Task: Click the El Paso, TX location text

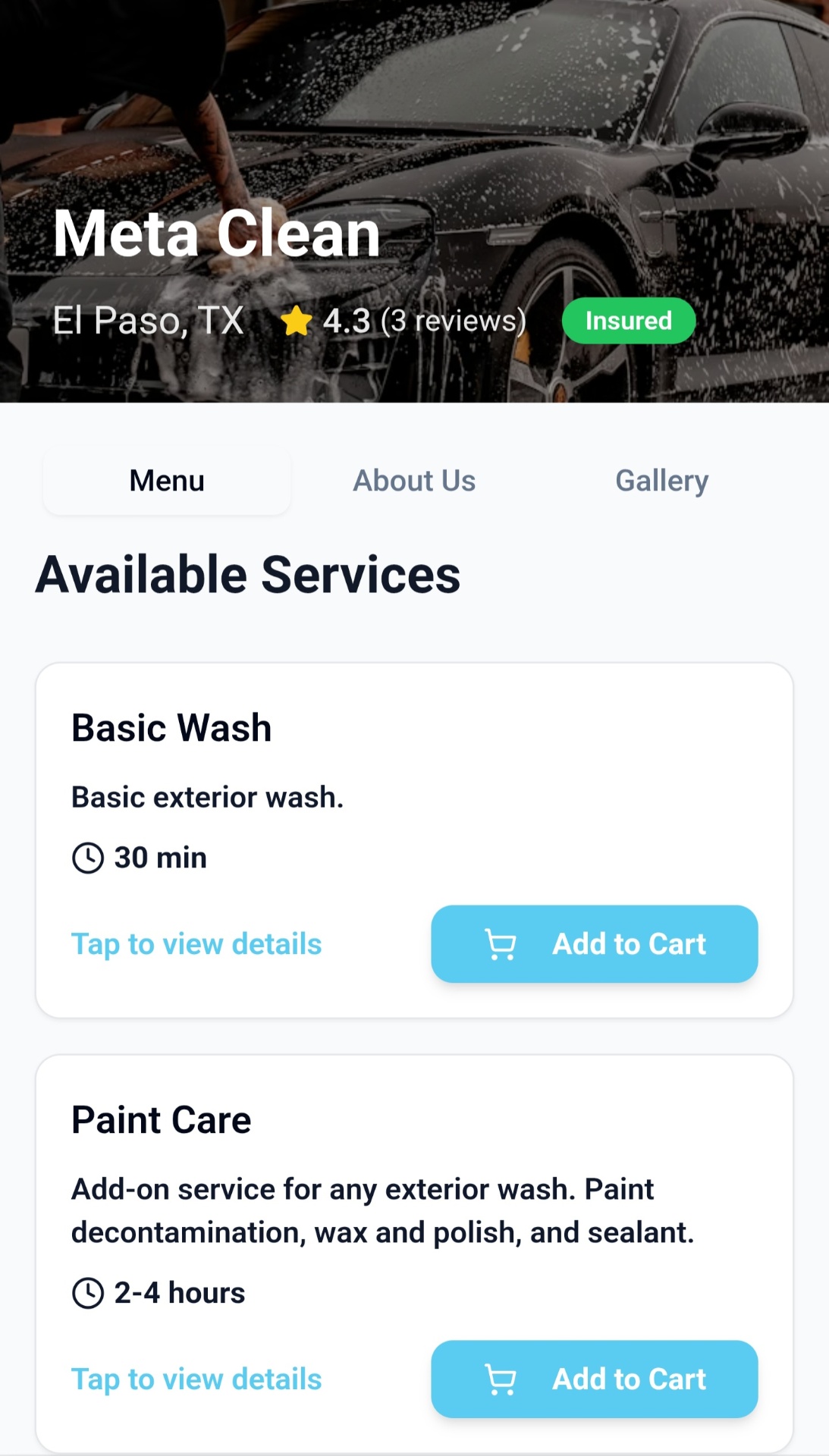Action: pos(148,321)
